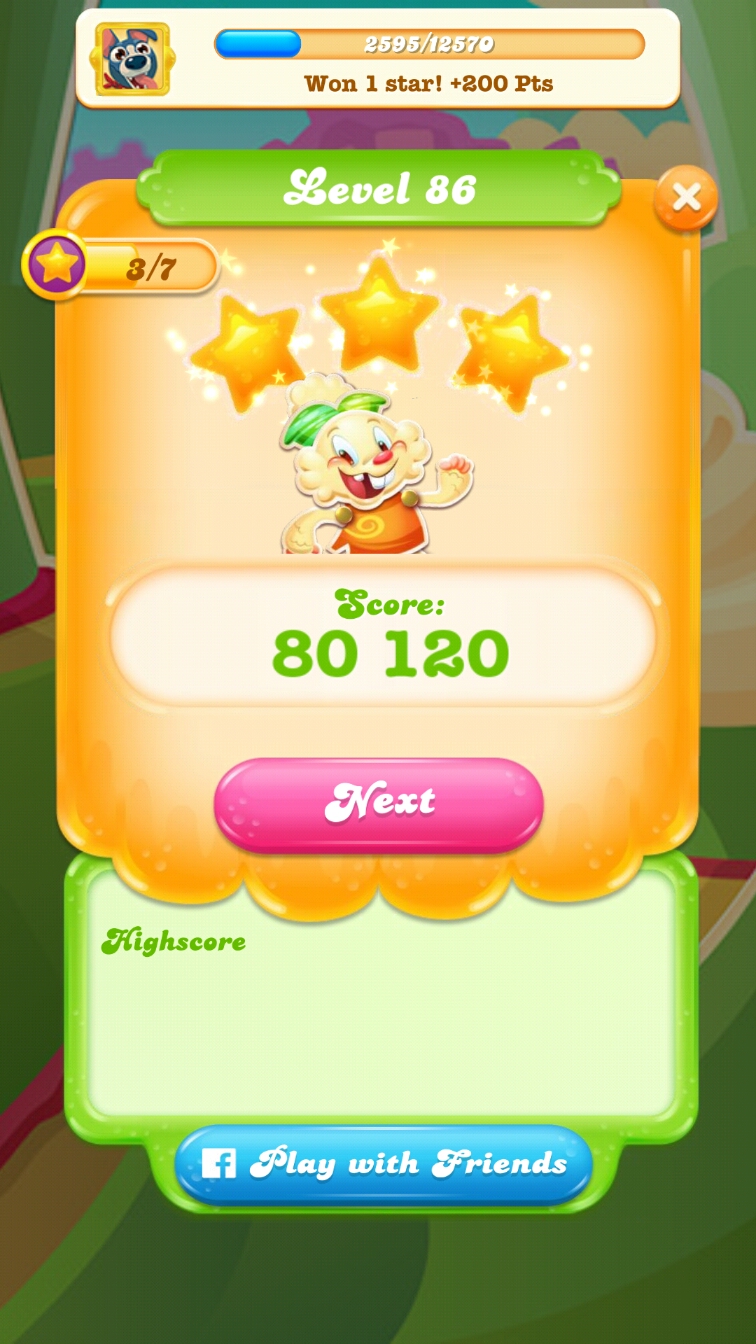Tap Play with Friends Facebook button
756x1344 pixels.
click(383, 1163)
